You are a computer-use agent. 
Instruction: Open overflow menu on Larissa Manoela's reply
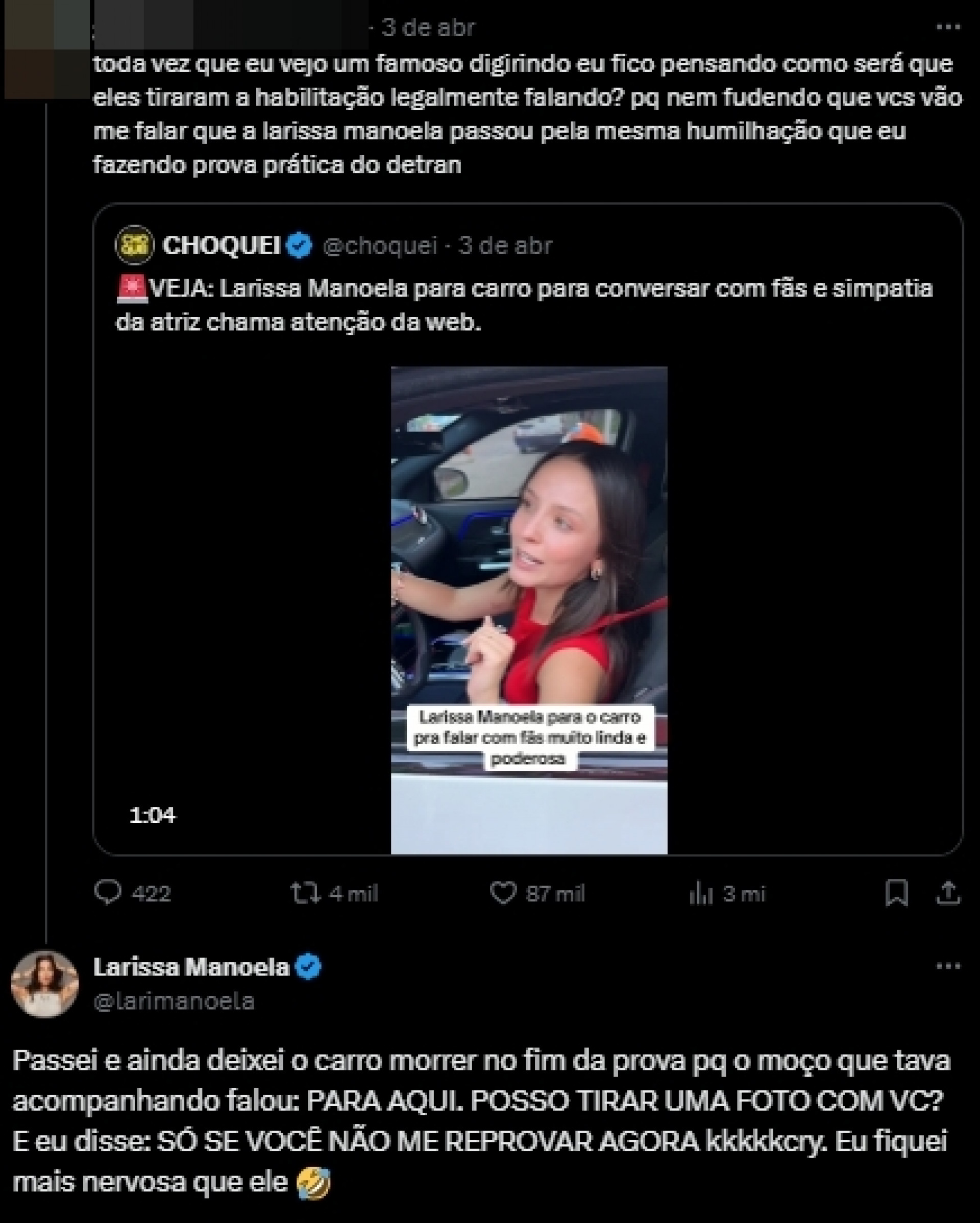click(947, 967)
